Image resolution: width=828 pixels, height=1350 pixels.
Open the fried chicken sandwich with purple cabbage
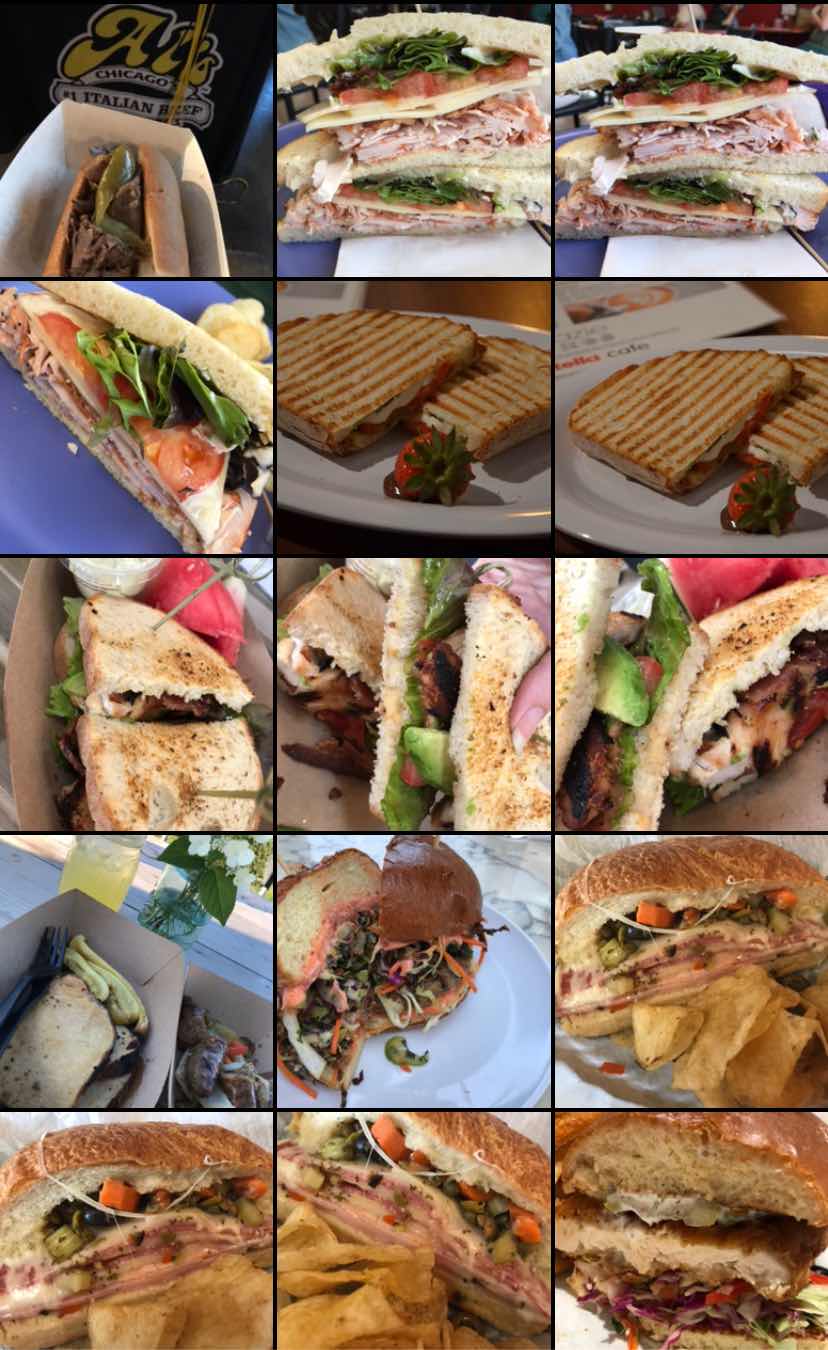[x=691, y=1230]
